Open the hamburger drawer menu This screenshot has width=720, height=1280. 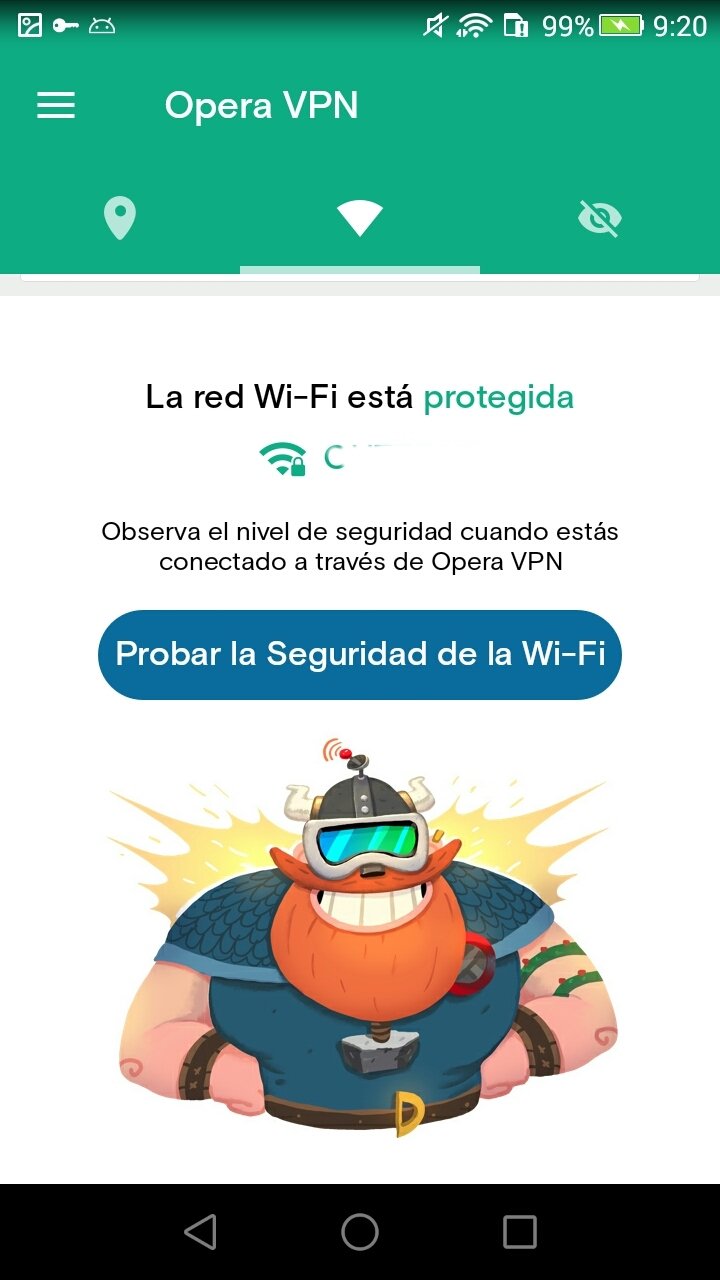pyautogui.click(x=56, y=106)
